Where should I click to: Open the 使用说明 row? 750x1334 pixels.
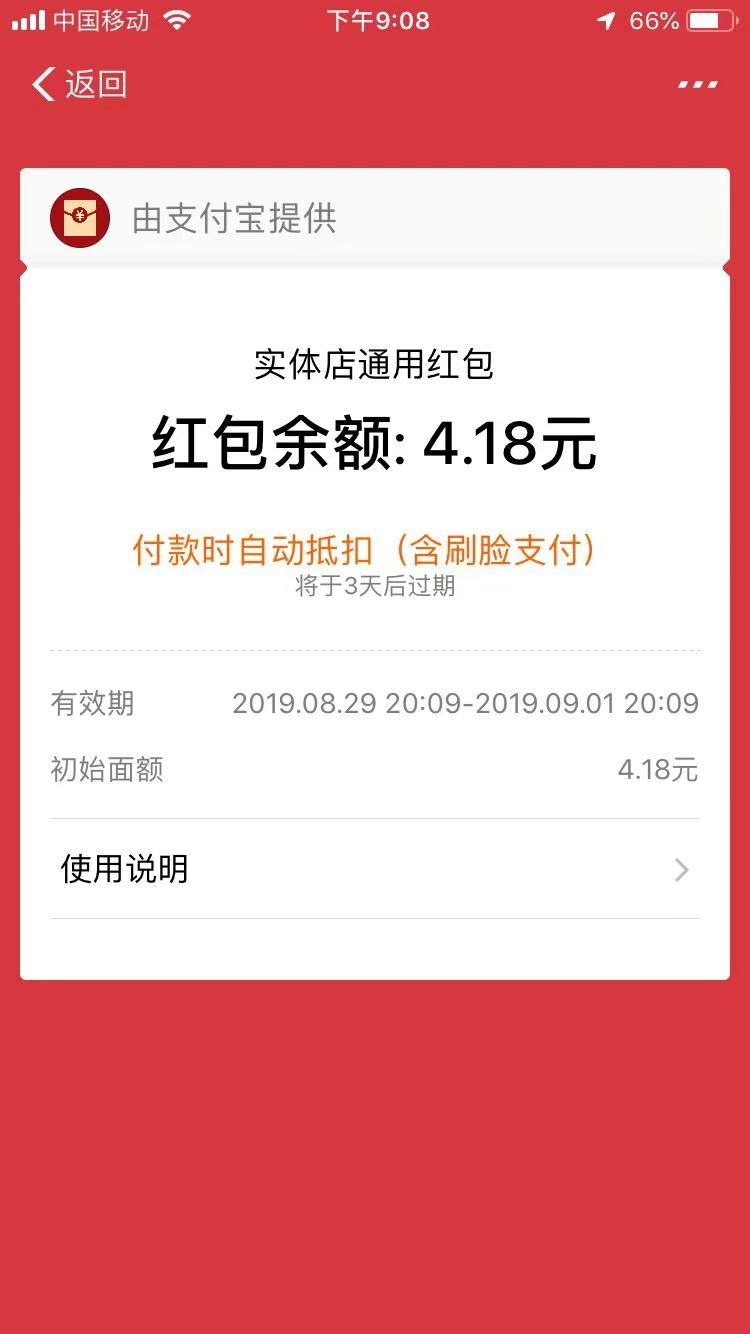pos(375,869)
